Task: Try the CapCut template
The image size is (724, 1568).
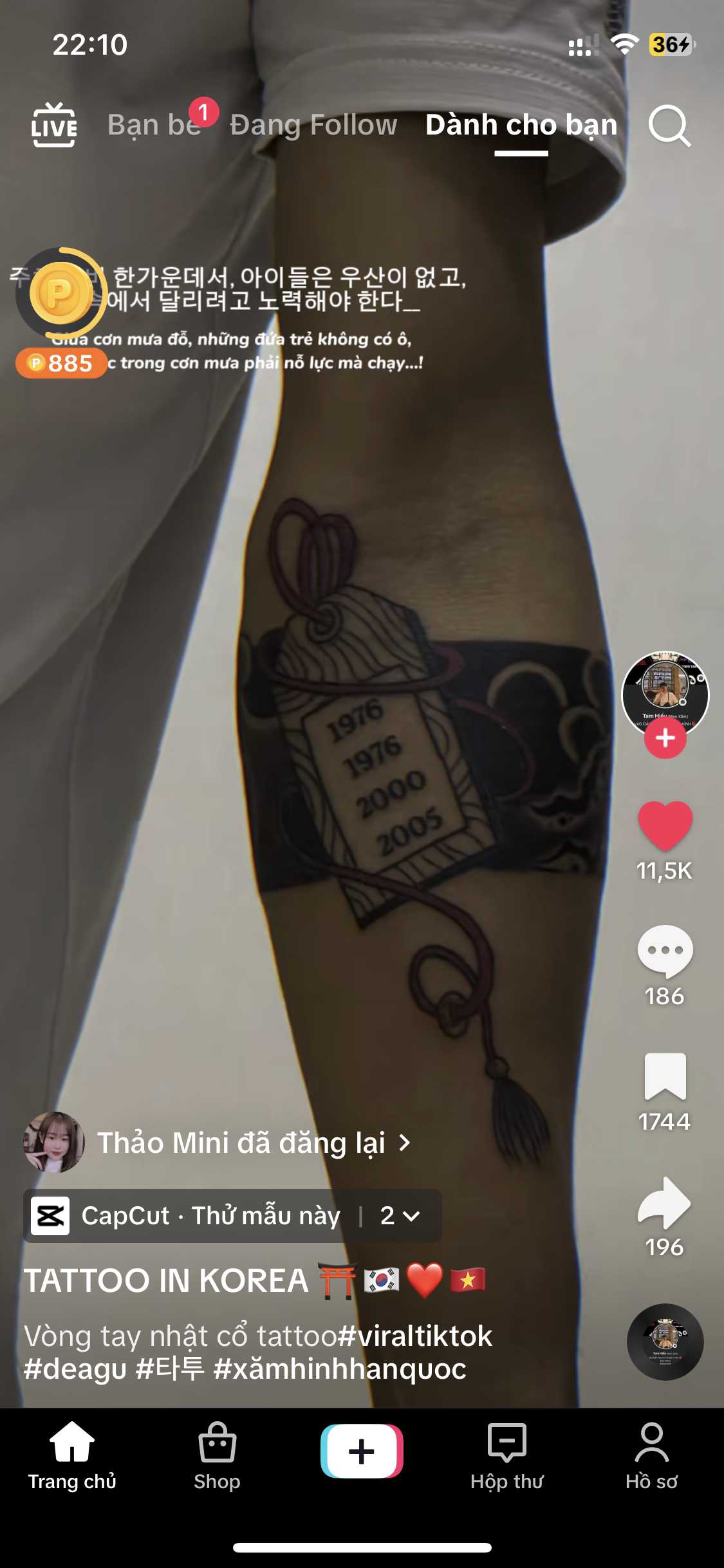Action: click(x=211, y=1216)
